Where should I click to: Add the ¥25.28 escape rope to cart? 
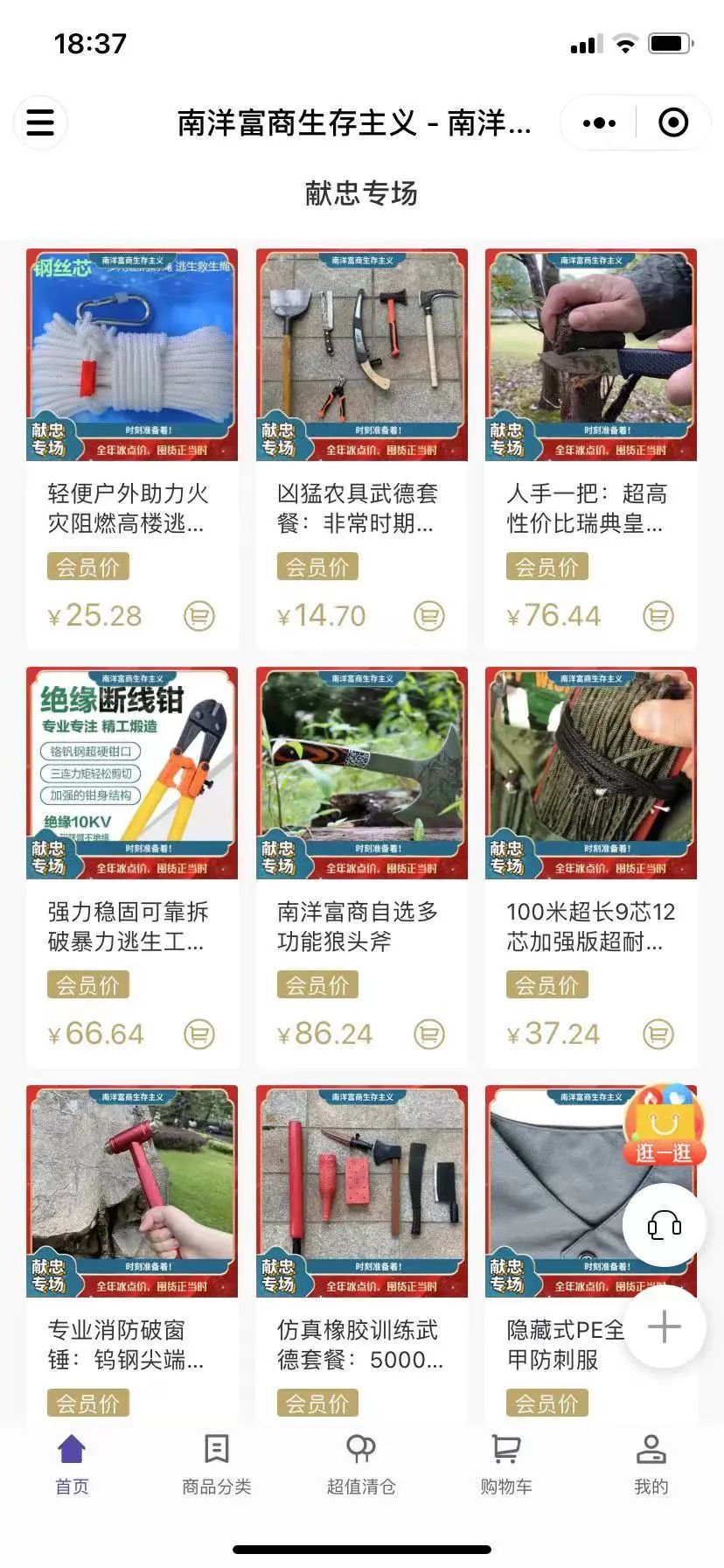tap(199, 616)
